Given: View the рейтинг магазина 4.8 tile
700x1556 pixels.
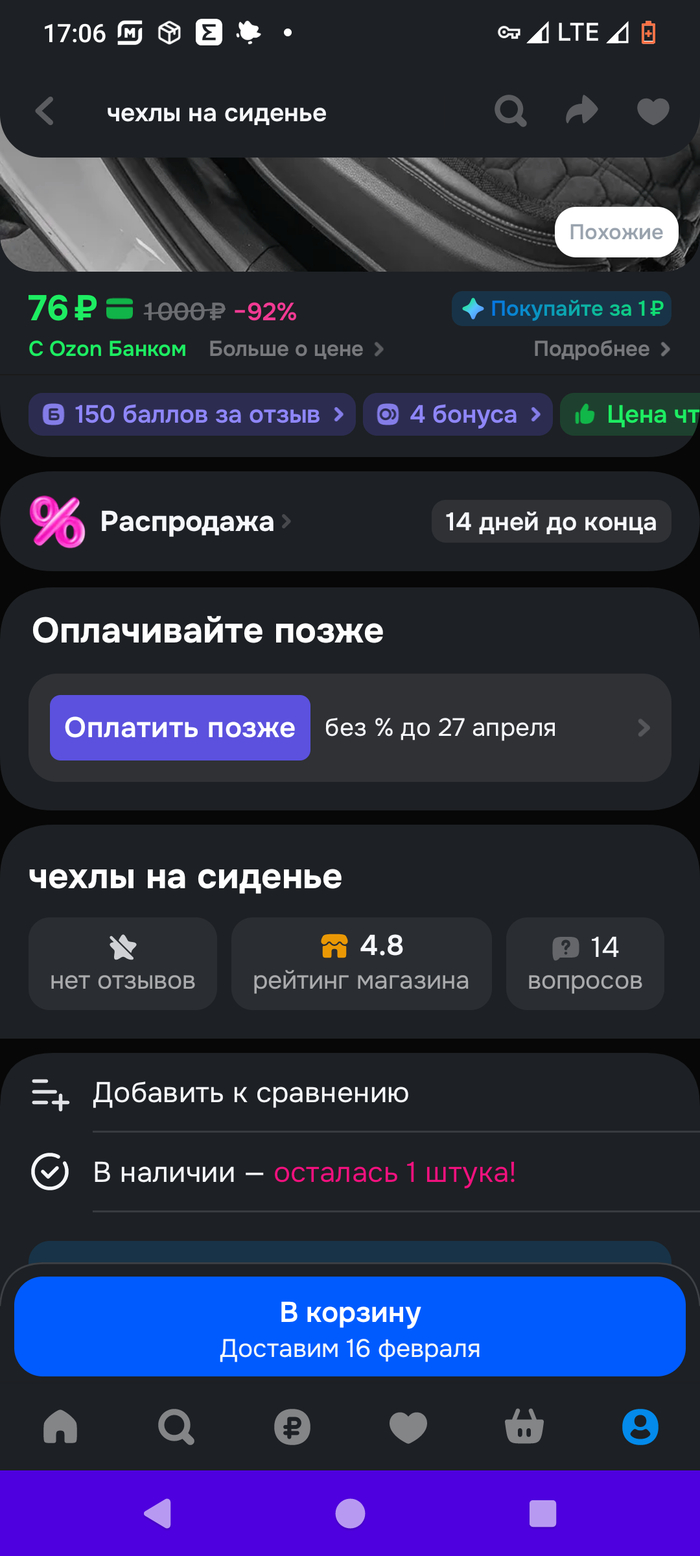Looking at the screenshot, I should 361,963.
